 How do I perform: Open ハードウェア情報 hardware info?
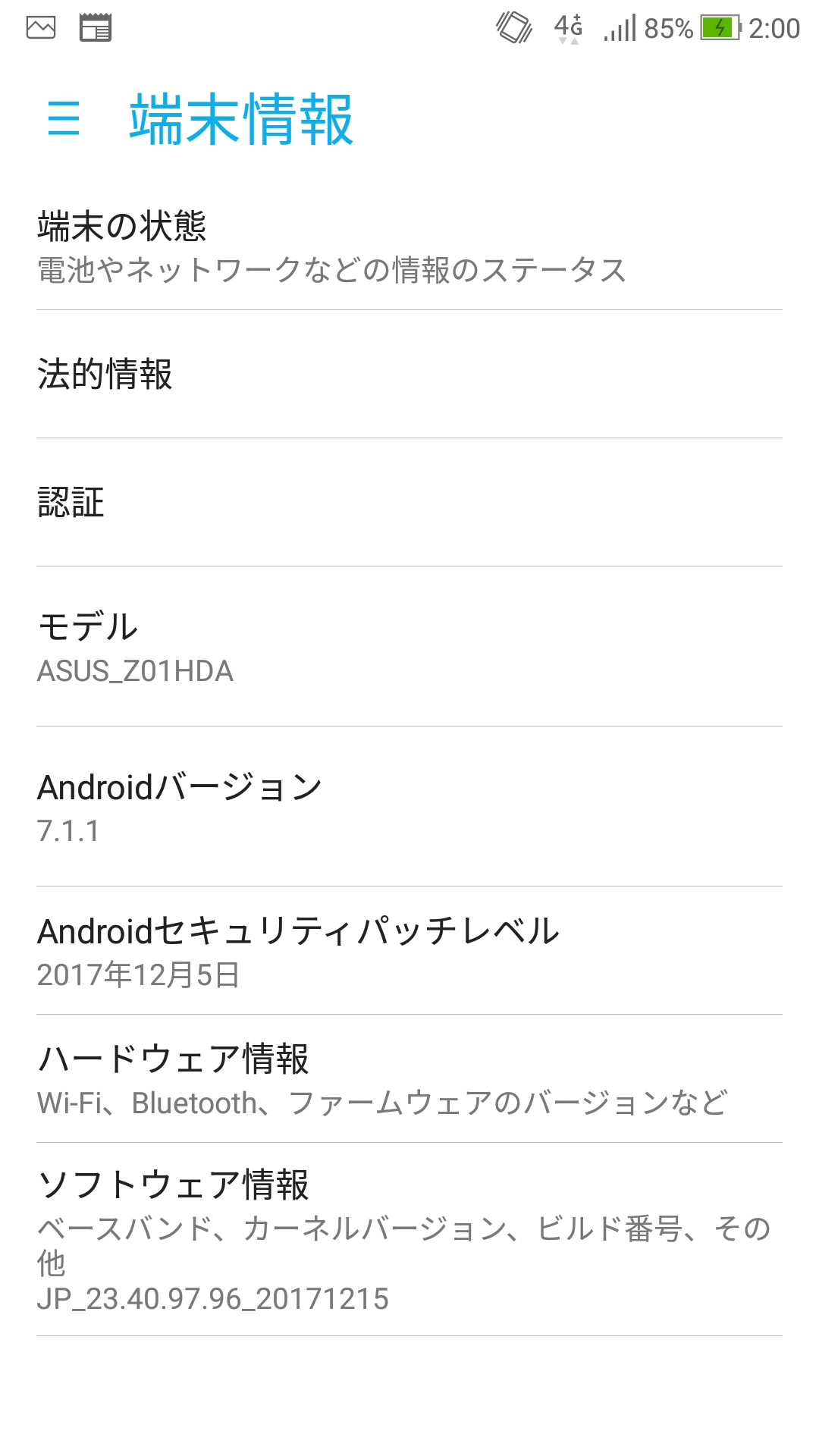(x=409, y=1079)
